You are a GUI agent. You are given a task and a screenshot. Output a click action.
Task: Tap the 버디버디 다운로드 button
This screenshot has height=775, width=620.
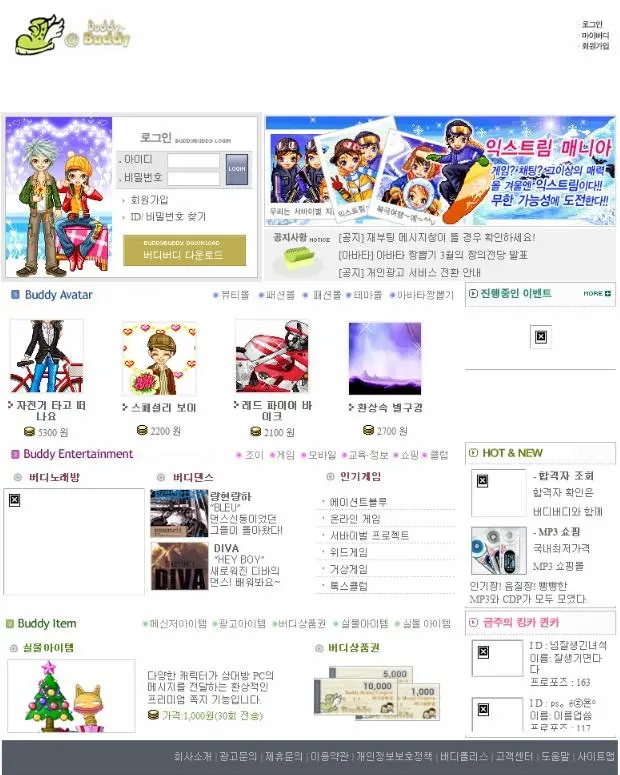click(x=184, y=251)
